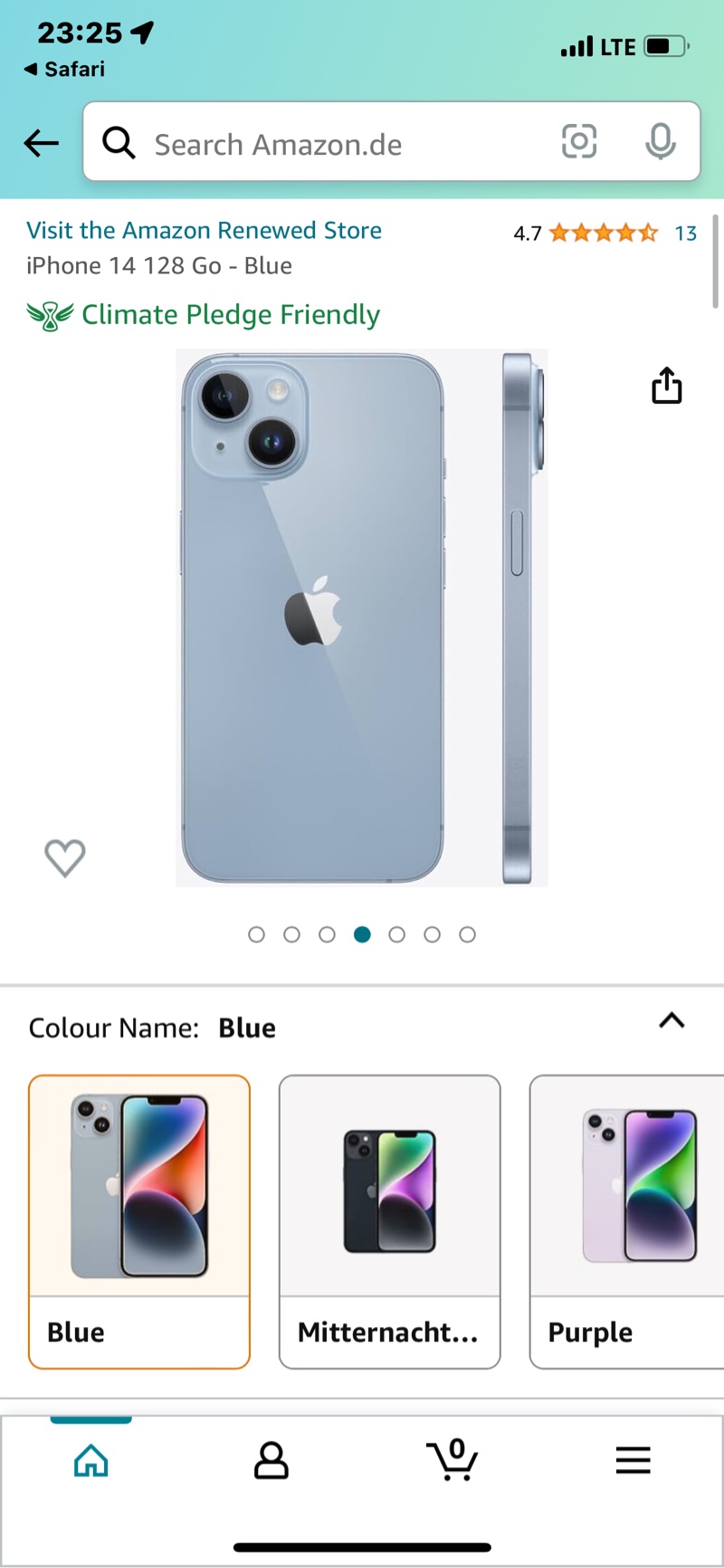This screenshot has height=1568, width=724.
Task: Visit the Amazon Renewed Store
Action: click(x=204, y=230)
